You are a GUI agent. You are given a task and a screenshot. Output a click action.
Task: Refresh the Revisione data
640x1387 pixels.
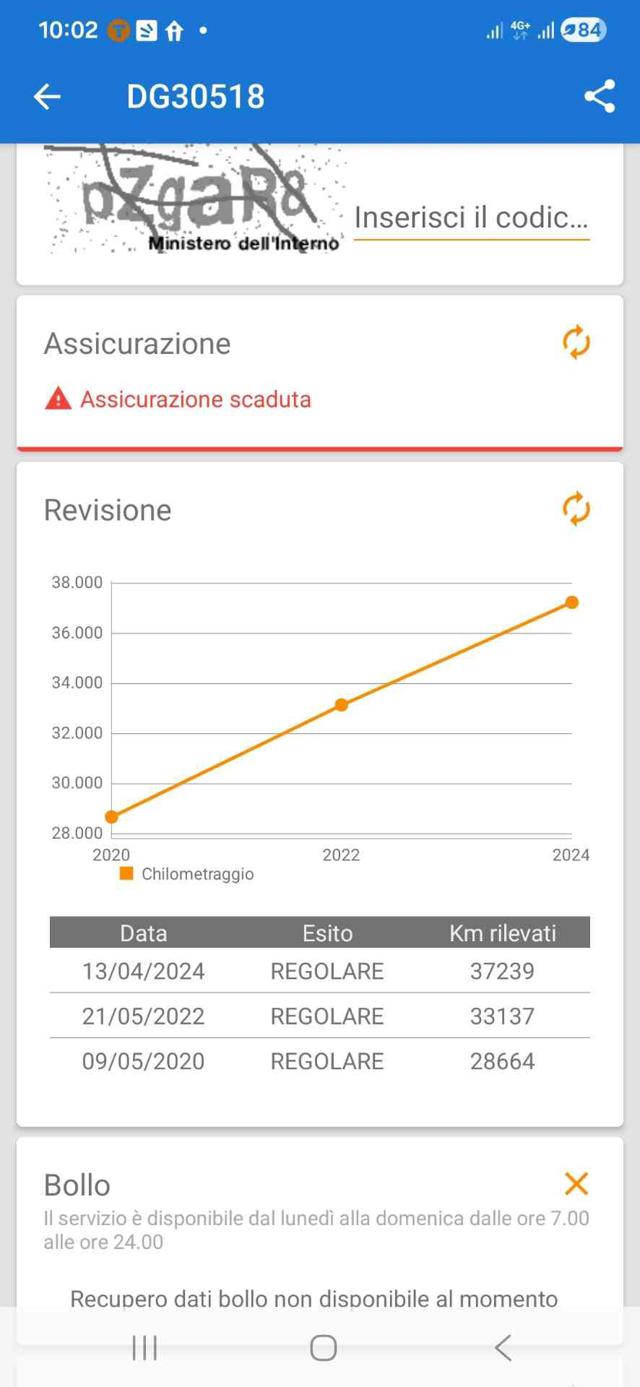tap(576, 509)
